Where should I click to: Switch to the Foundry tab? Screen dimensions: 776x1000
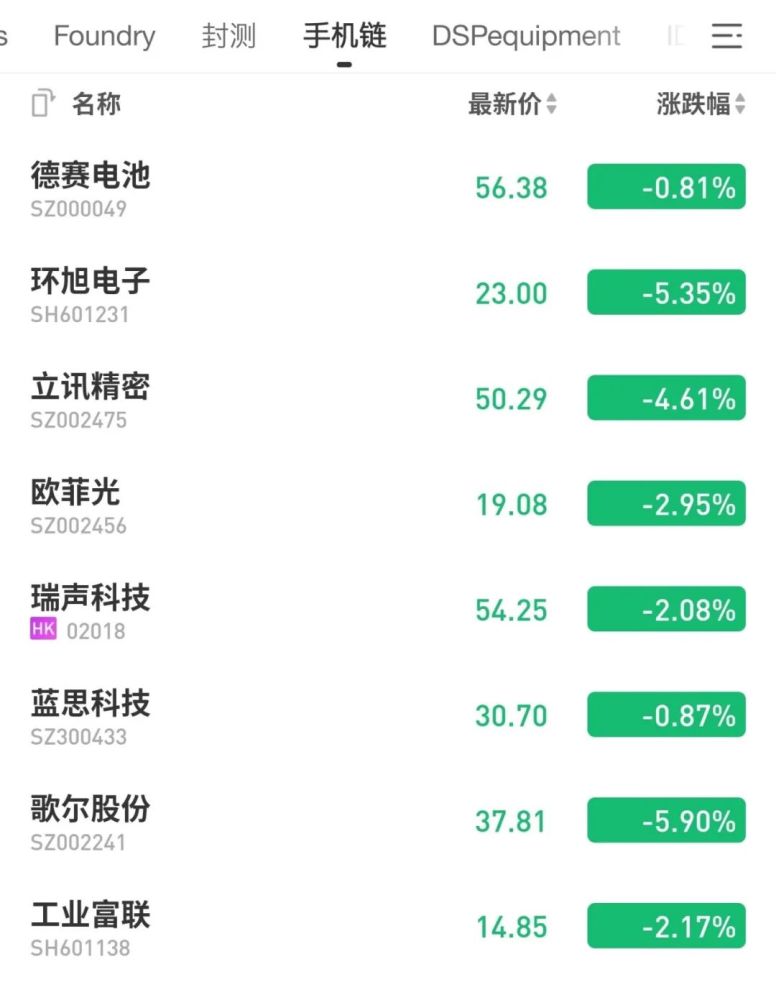104,37
